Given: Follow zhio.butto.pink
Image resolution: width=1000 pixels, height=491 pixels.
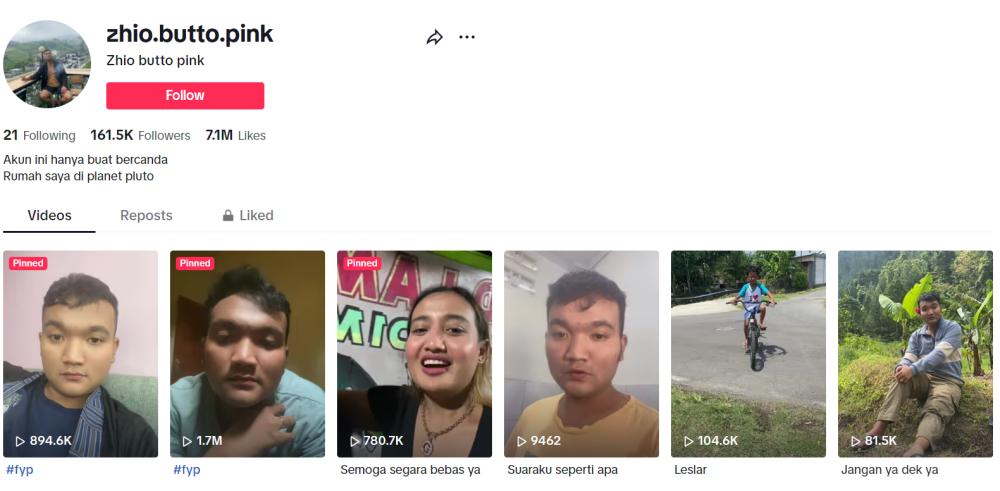Looking at the screenshot, I should coord(185,95).
